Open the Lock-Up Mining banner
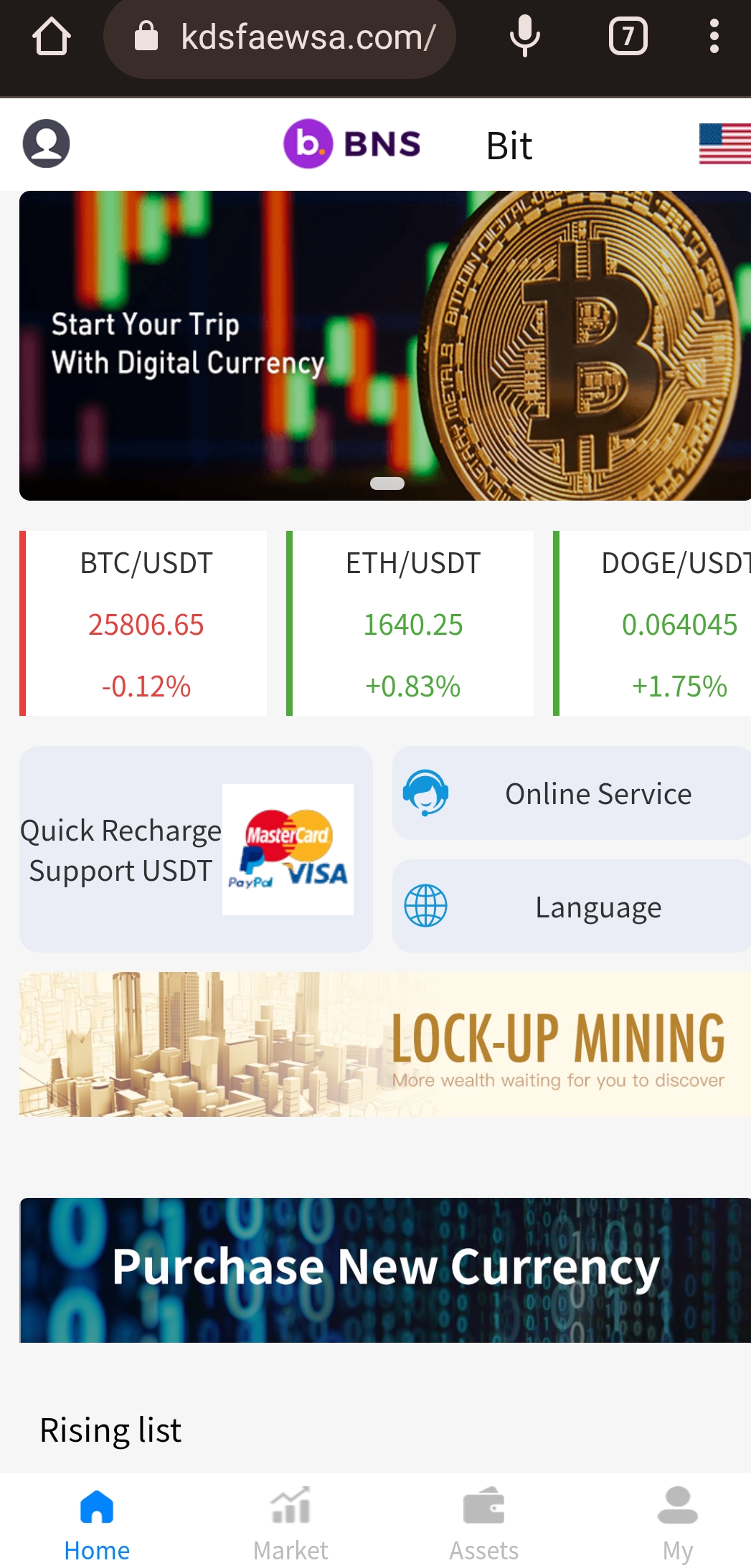The width and height of the screenshot is (751, 1568). pyautogui.click(x=384, y=1044)
